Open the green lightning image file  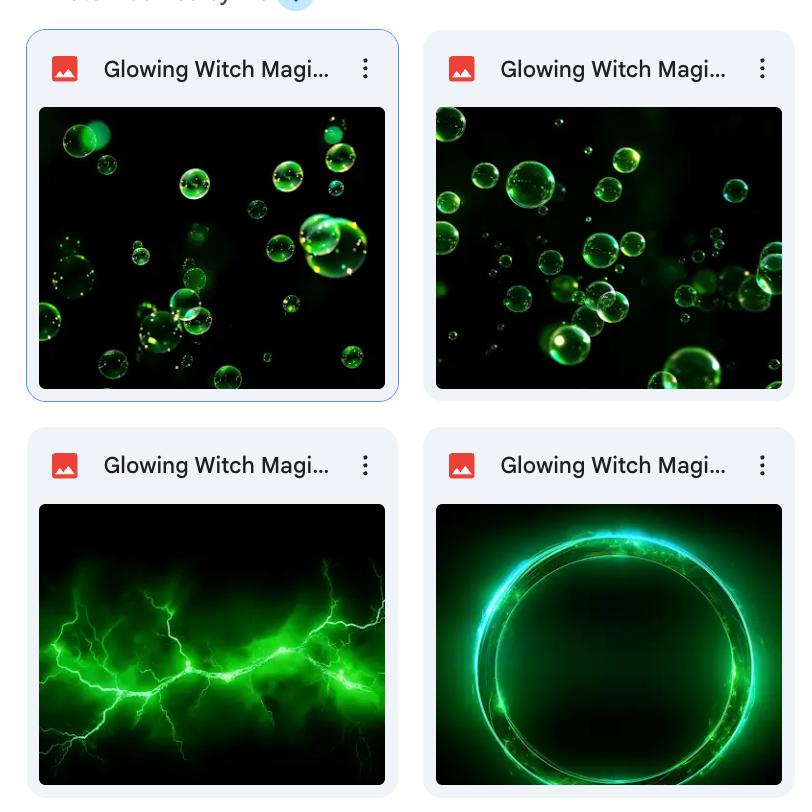coord(212,643)
